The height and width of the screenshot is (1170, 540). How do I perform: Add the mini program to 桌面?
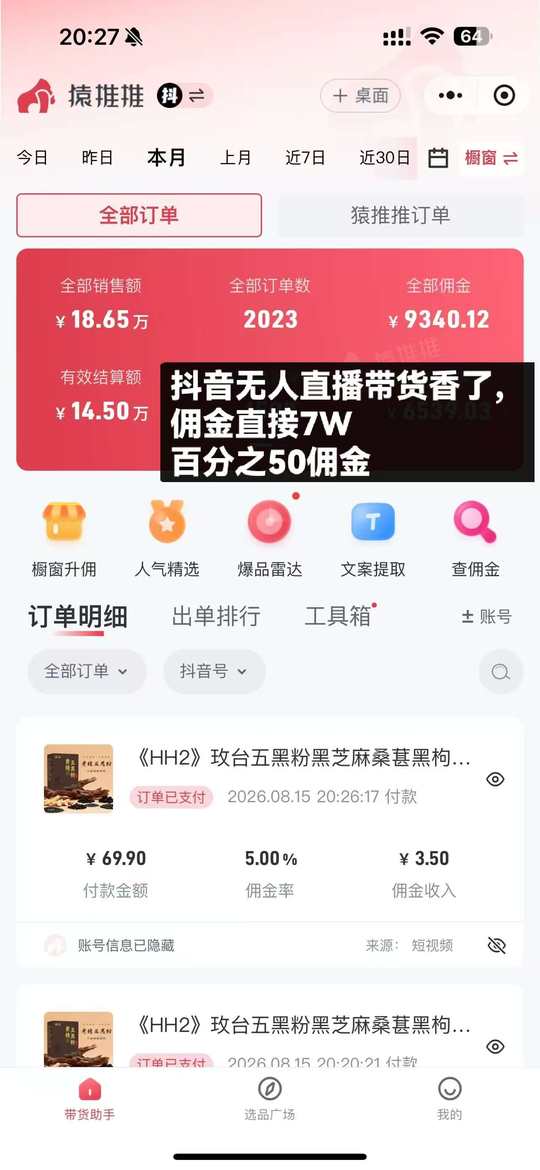360,96
